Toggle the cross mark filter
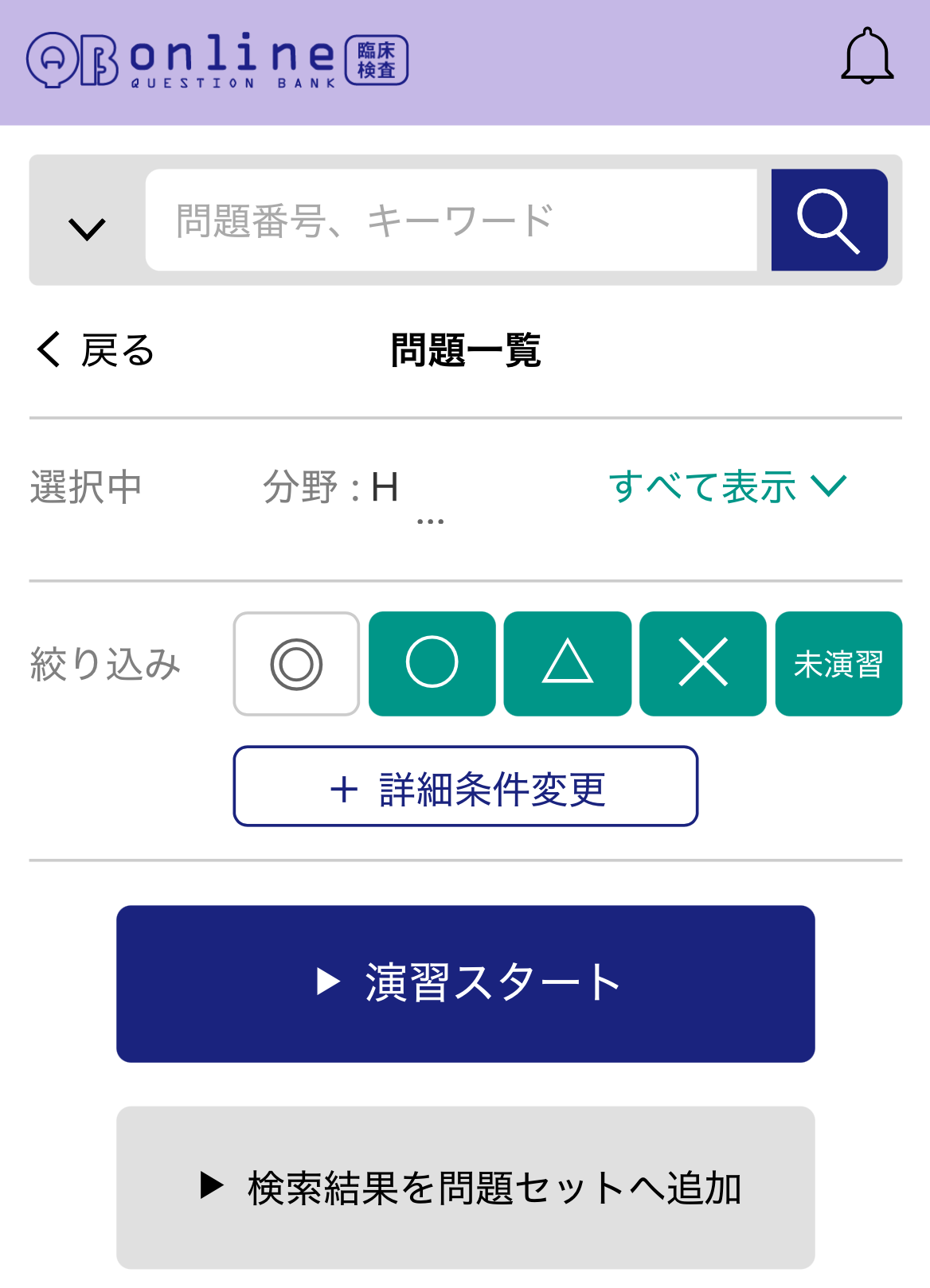The height and width of the screenshot is (1288, 930). coord(703,664)
